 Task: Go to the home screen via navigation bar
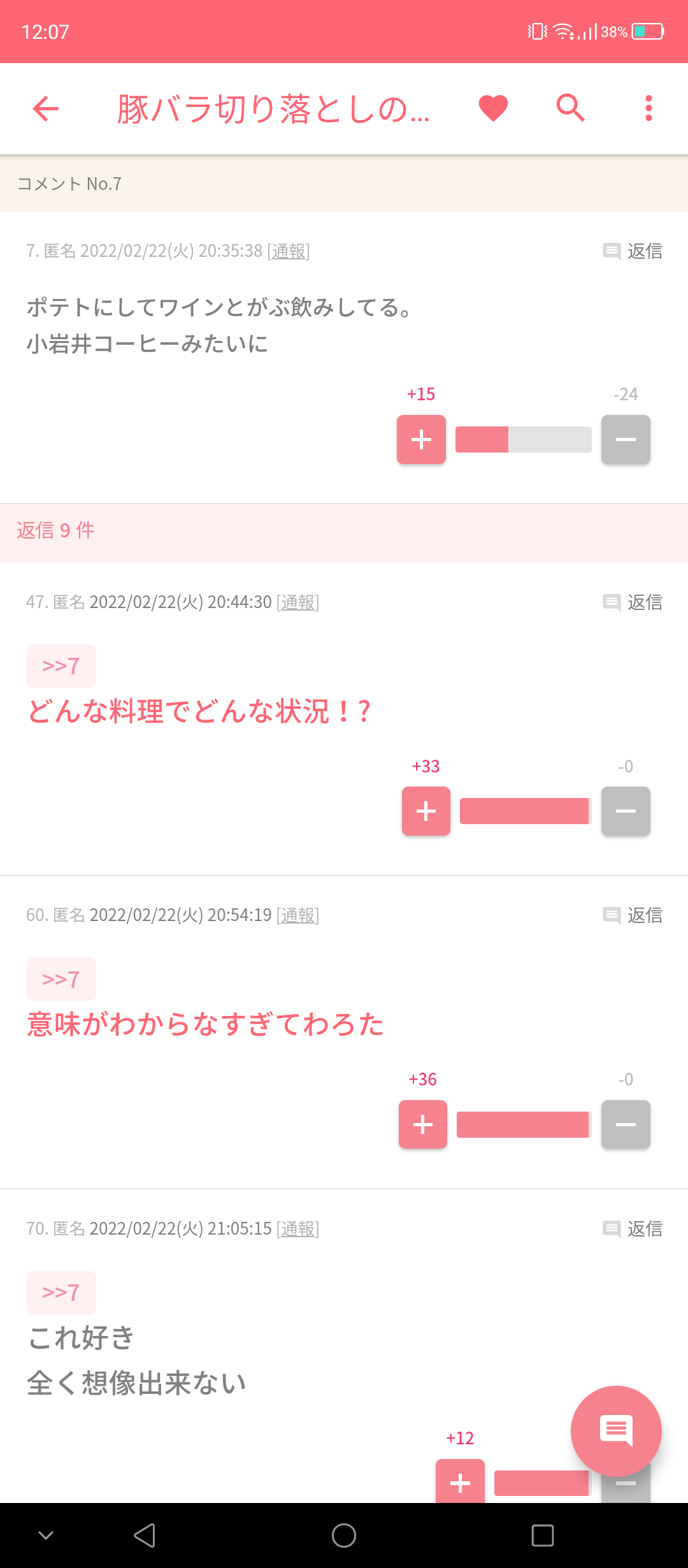[x=344, y=1535]
